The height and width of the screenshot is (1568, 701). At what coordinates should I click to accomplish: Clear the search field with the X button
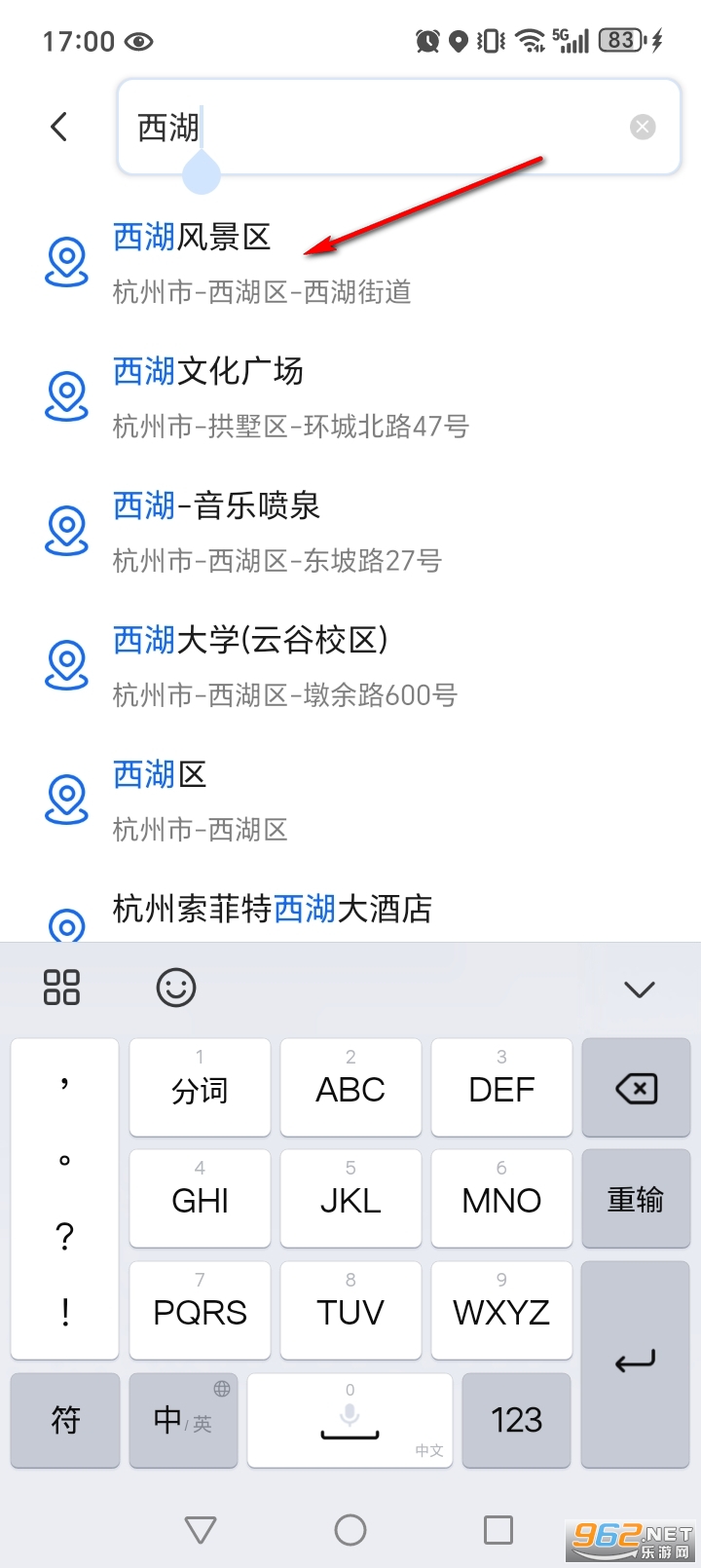pyautogui.click(x=642, y=126)
